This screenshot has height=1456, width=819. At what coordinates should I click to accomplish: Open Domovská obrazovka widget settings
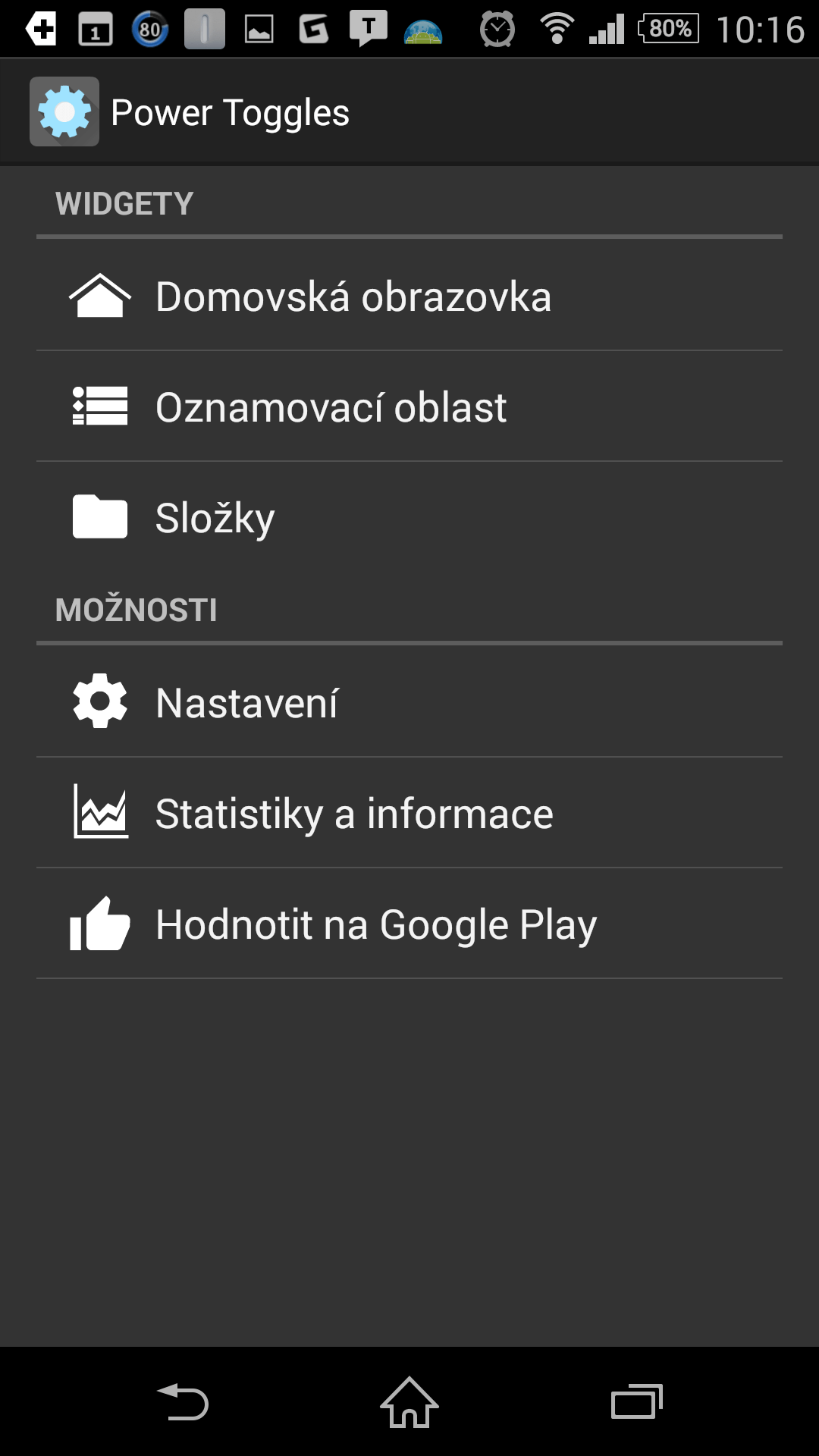coord(409,296)
